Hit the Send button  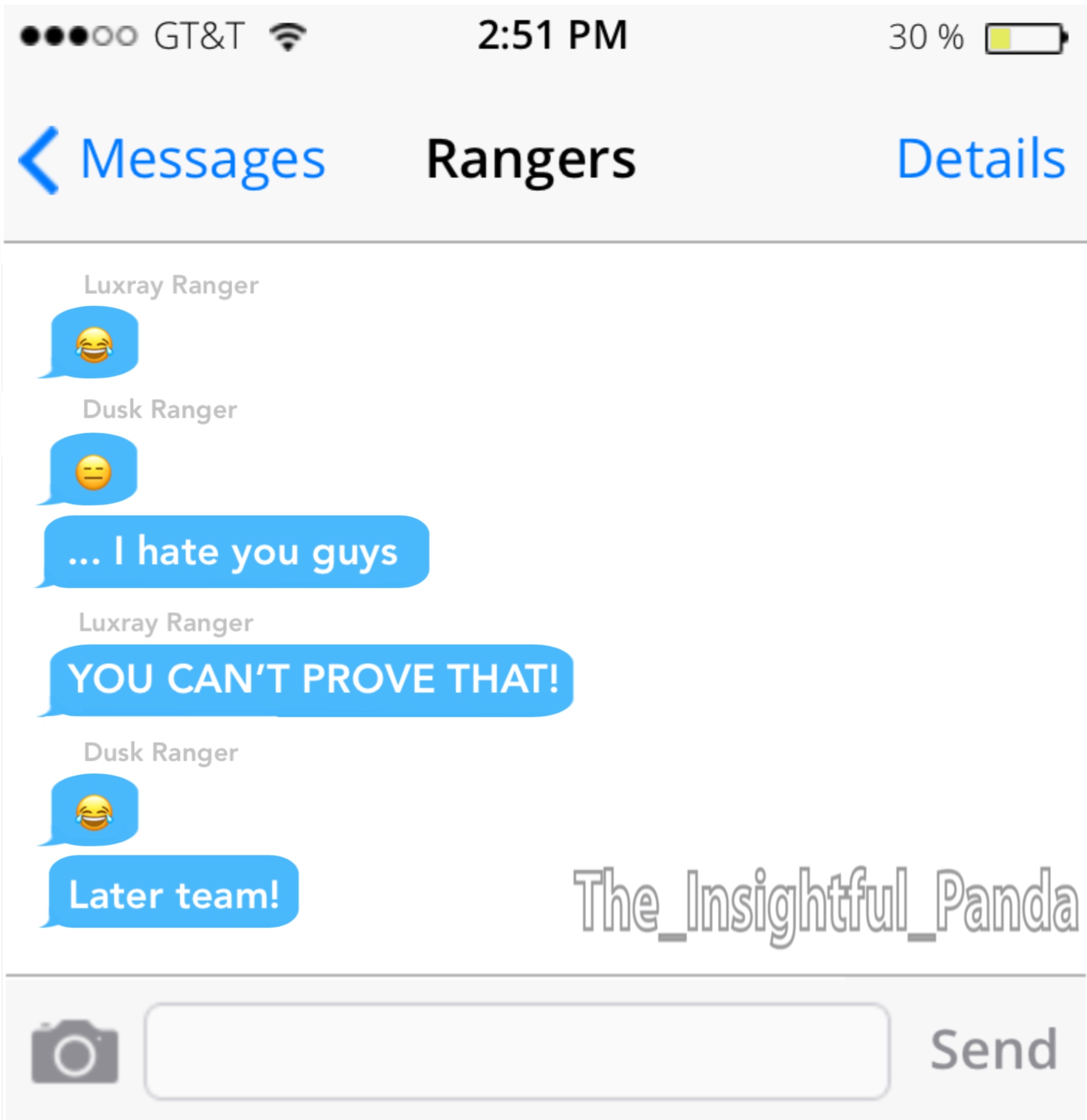(993, 1050)
